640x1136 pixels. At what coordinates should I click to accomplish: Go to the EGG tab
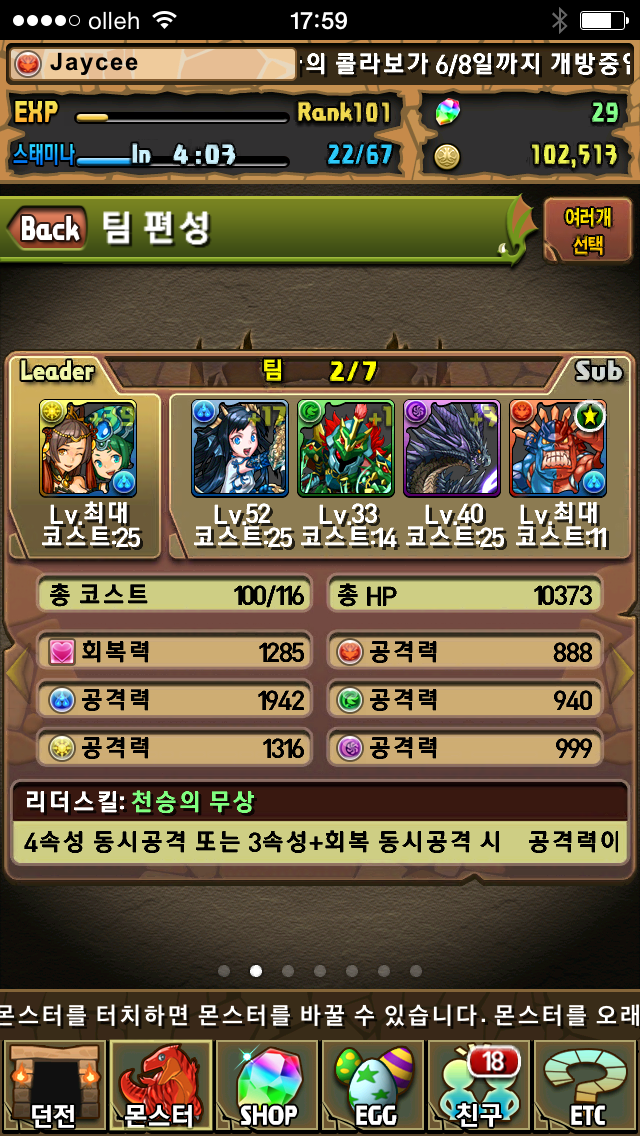pyautogui.click(x=373, y=1086)
